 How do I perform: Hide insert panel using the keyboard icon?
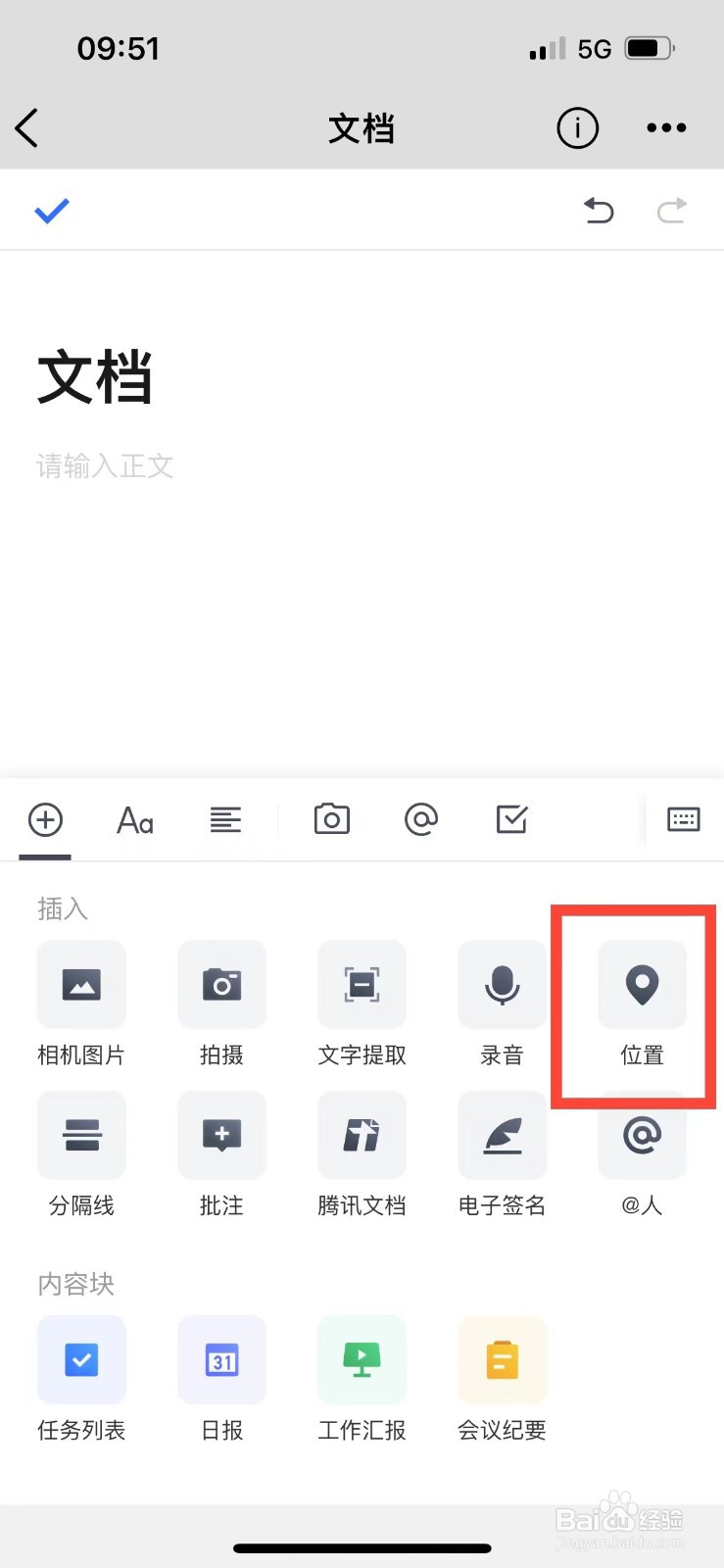[x=683, y=819]
